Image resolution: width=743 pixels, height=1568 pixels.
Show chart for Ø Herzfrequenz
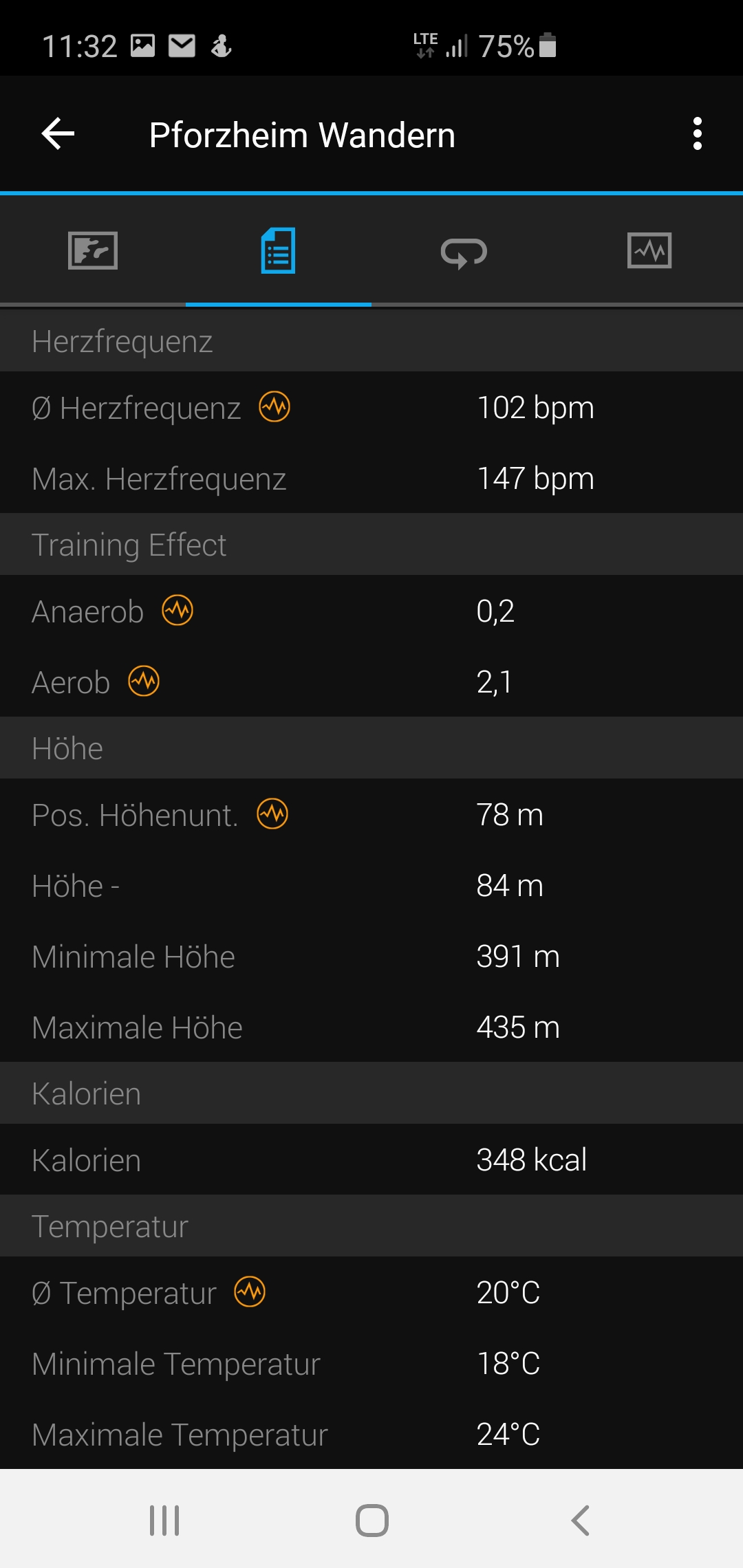tap(274, 407)
